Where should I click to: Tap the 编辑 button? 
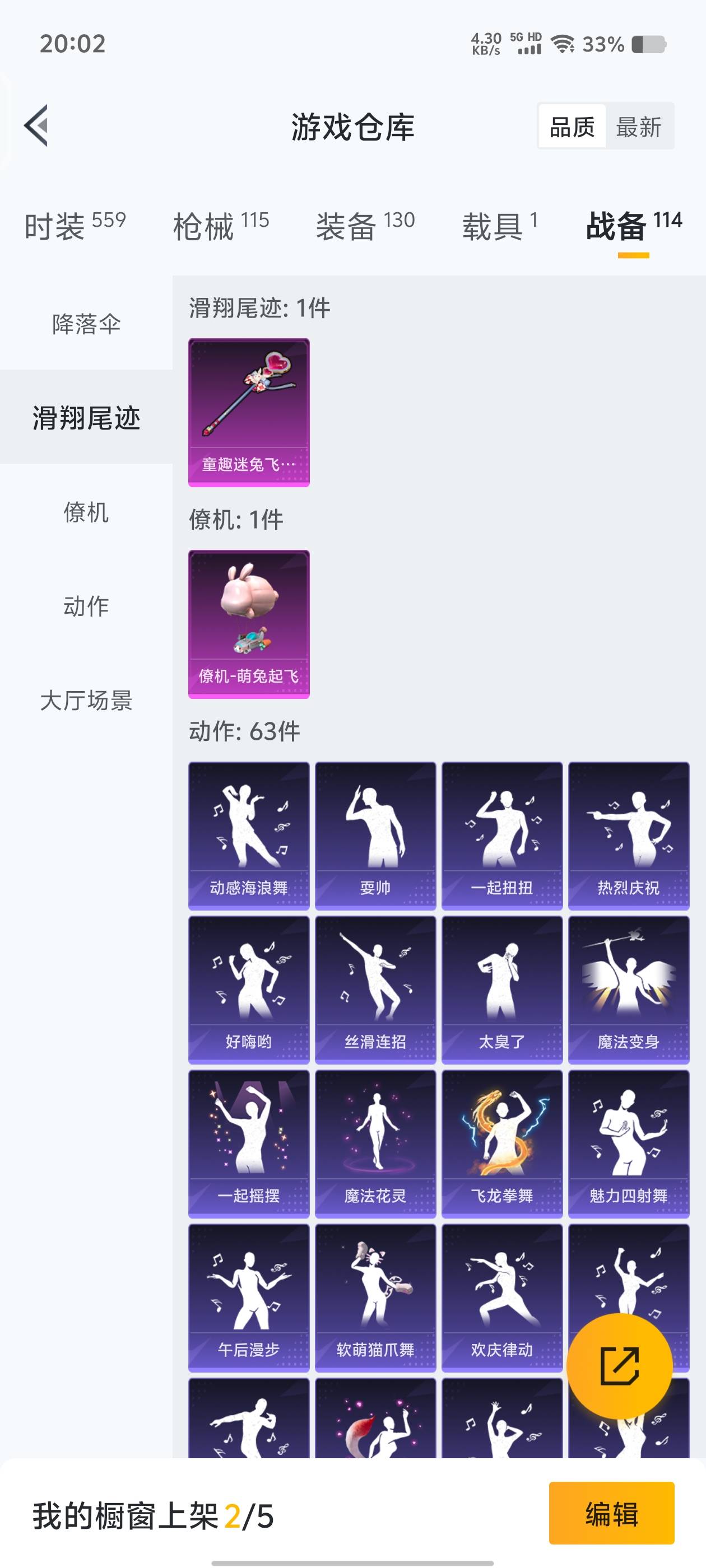point(611,1513)
